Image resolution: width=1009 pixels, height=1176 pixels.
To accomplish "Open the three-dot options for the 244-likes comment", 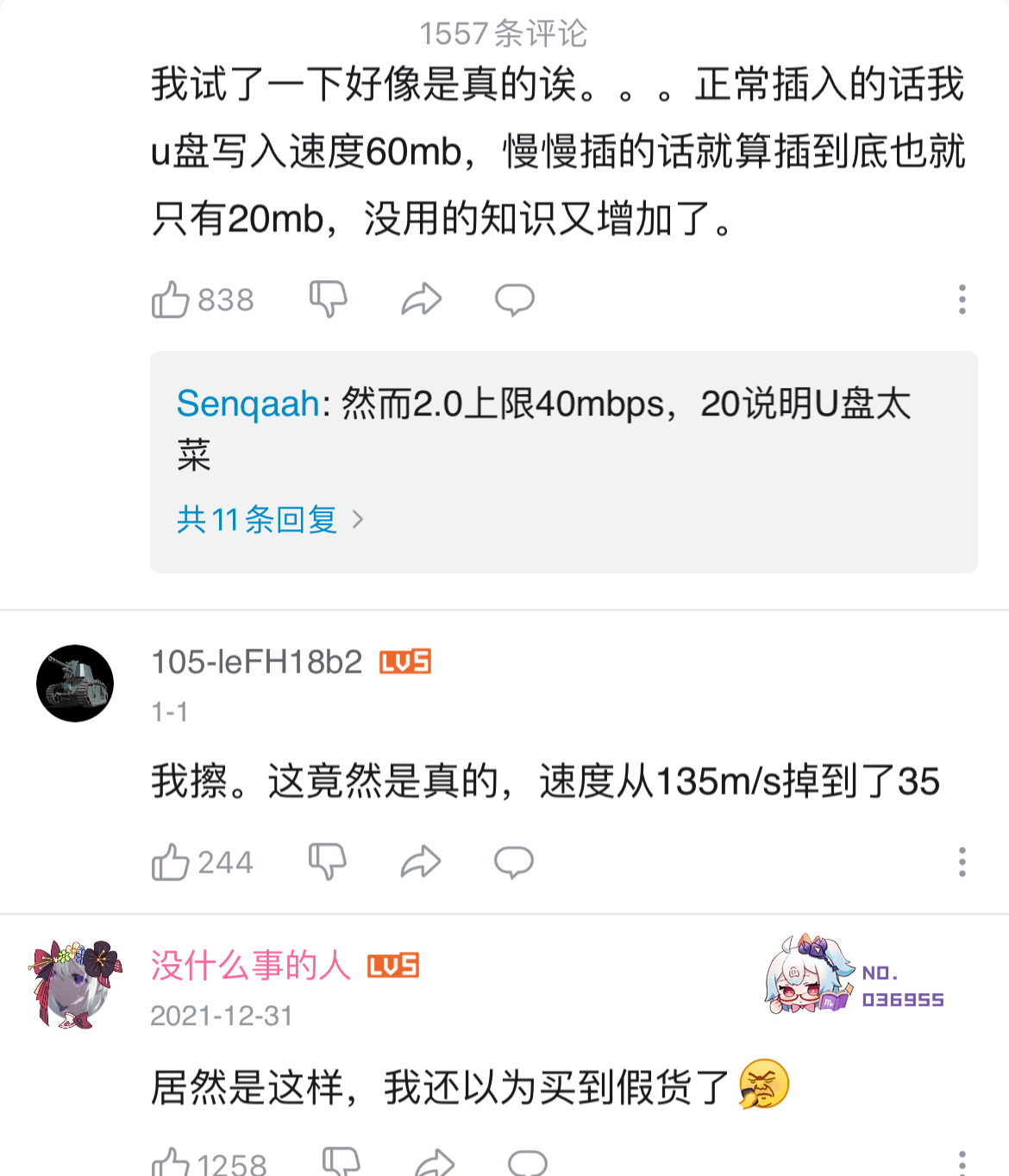I will tap(963, 861).
